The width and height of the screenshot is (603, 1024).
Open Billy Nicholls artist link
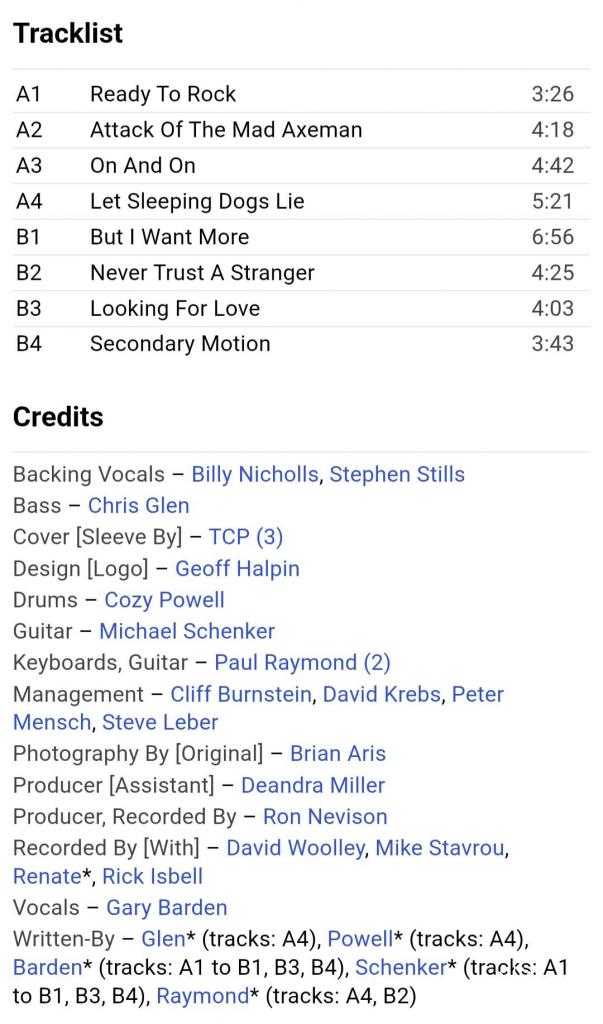[x=255, y=474]
